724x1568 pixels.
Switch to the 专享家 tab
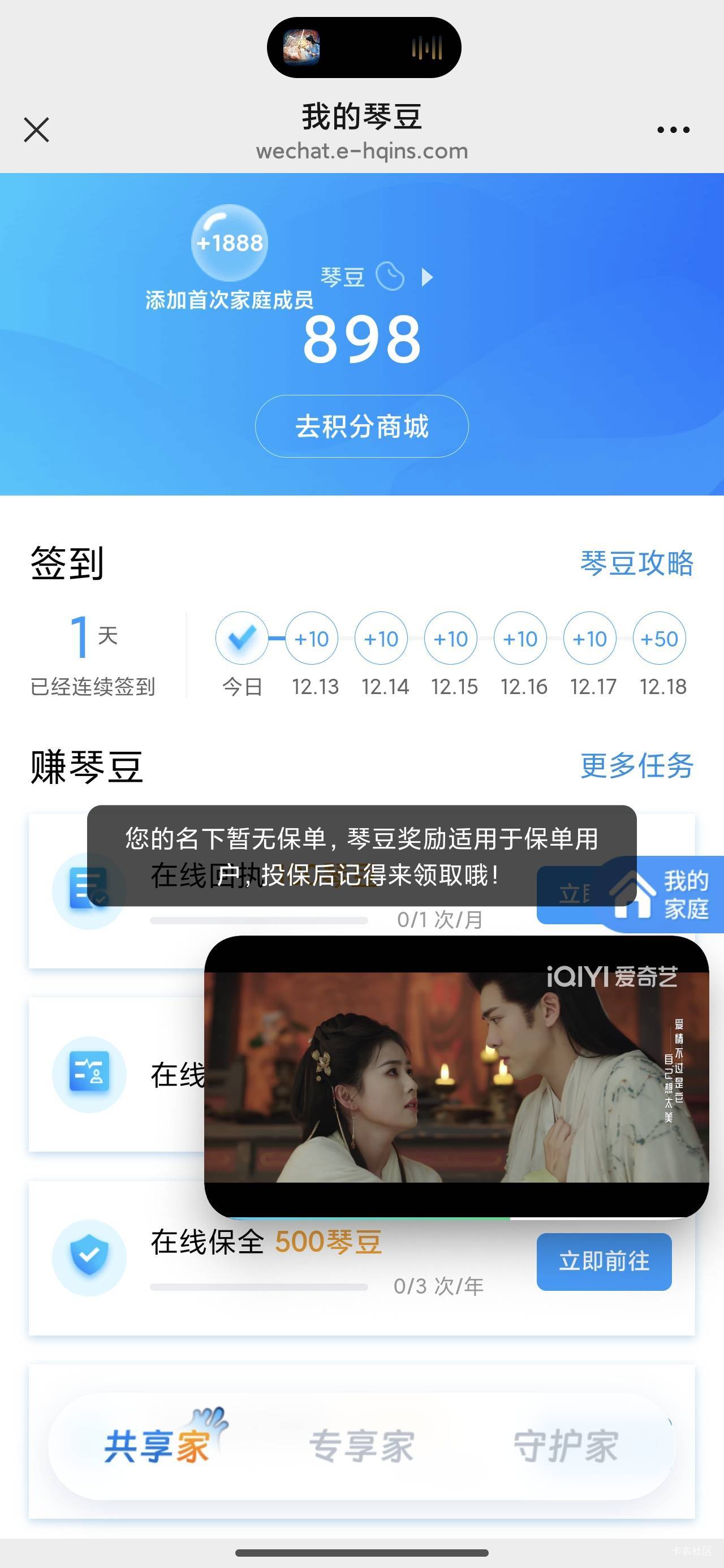click(361, 1447)
